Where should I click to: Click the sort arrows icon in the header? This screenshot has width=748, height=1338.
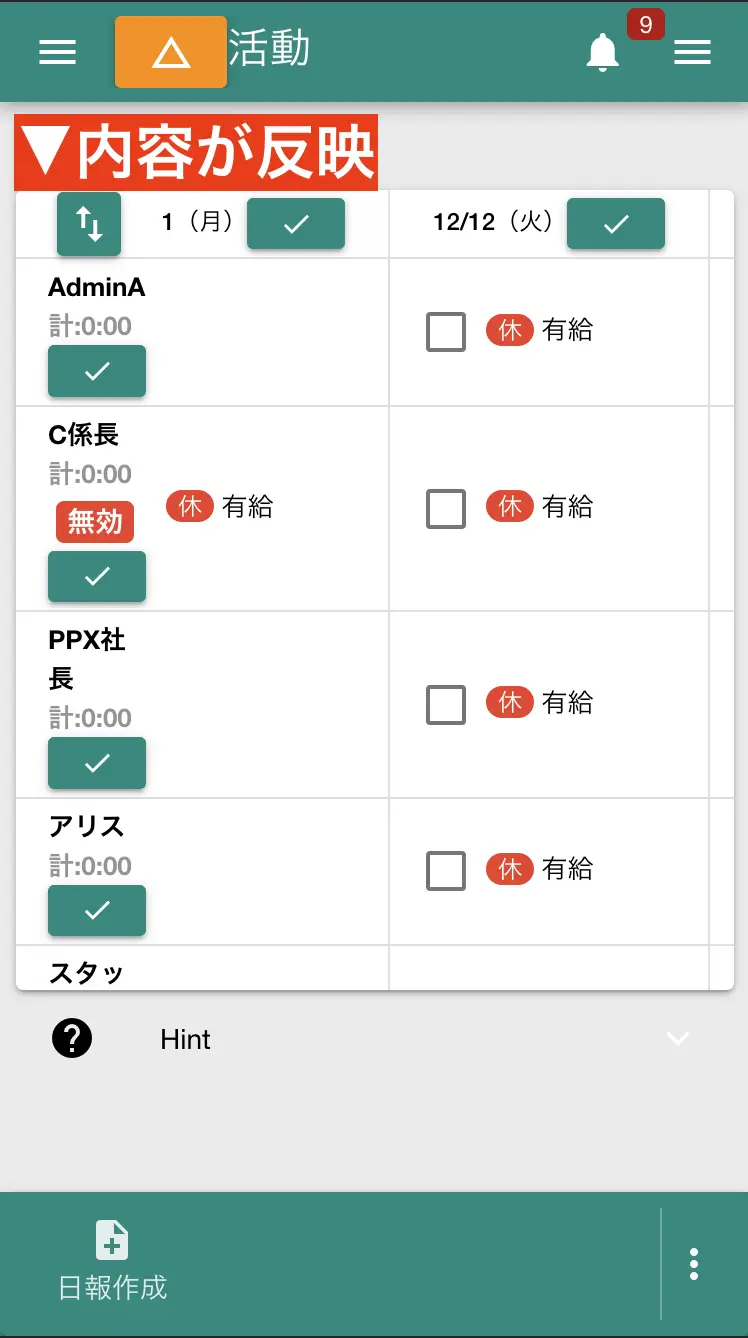coord(88,224)
